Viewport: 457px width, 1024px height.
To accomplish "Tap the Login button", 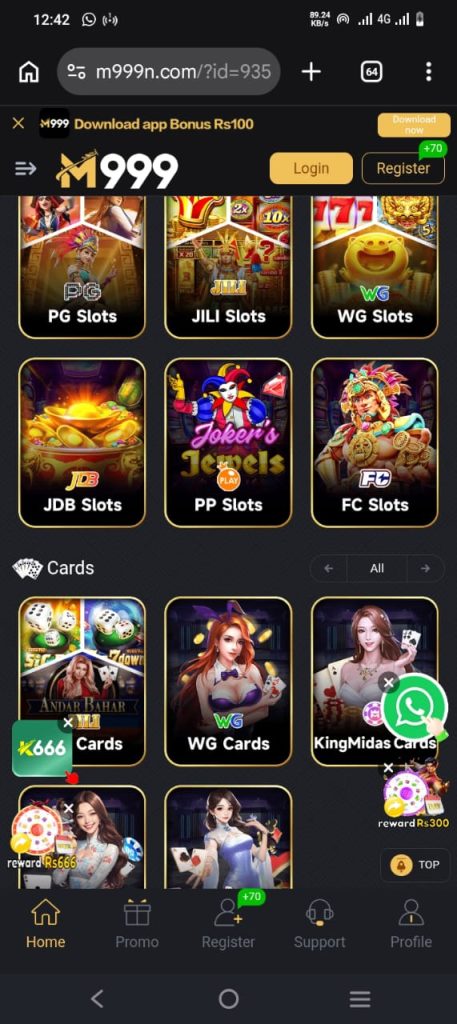I will 311,168.
